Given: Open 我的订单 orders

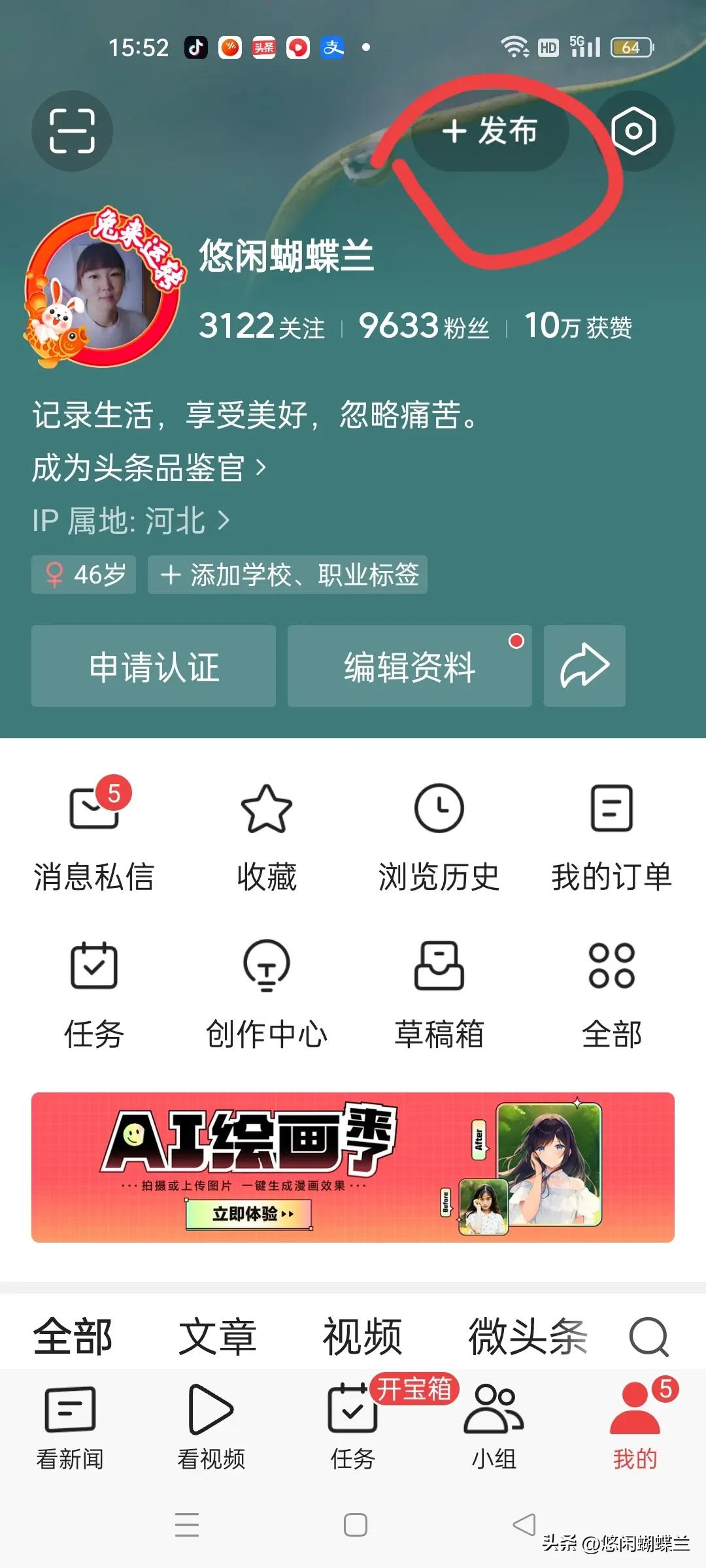Looking at the screenshot, I should [612, 836].
